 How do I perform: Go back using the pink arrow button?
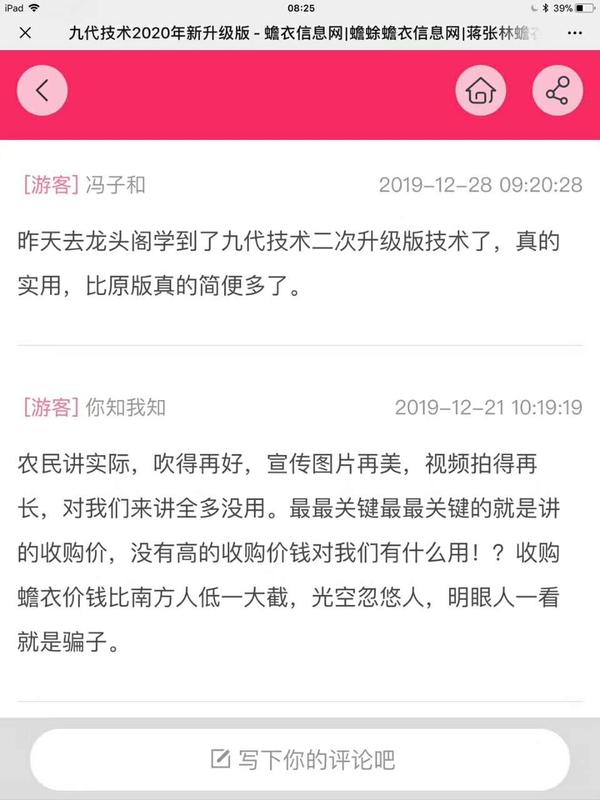[42, 91]
